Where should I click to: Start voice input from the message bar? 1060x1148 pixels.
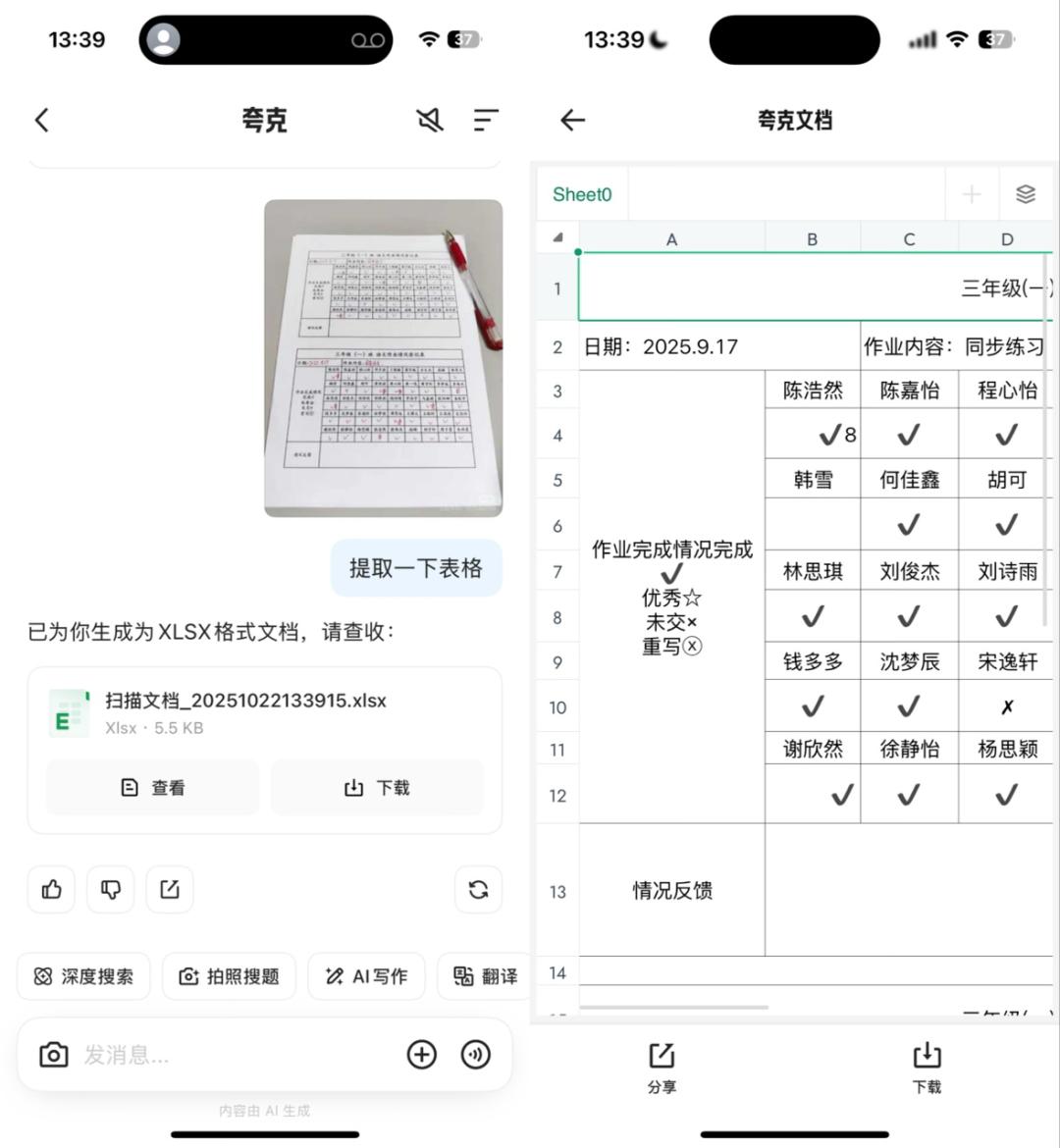click(476, 1055)
